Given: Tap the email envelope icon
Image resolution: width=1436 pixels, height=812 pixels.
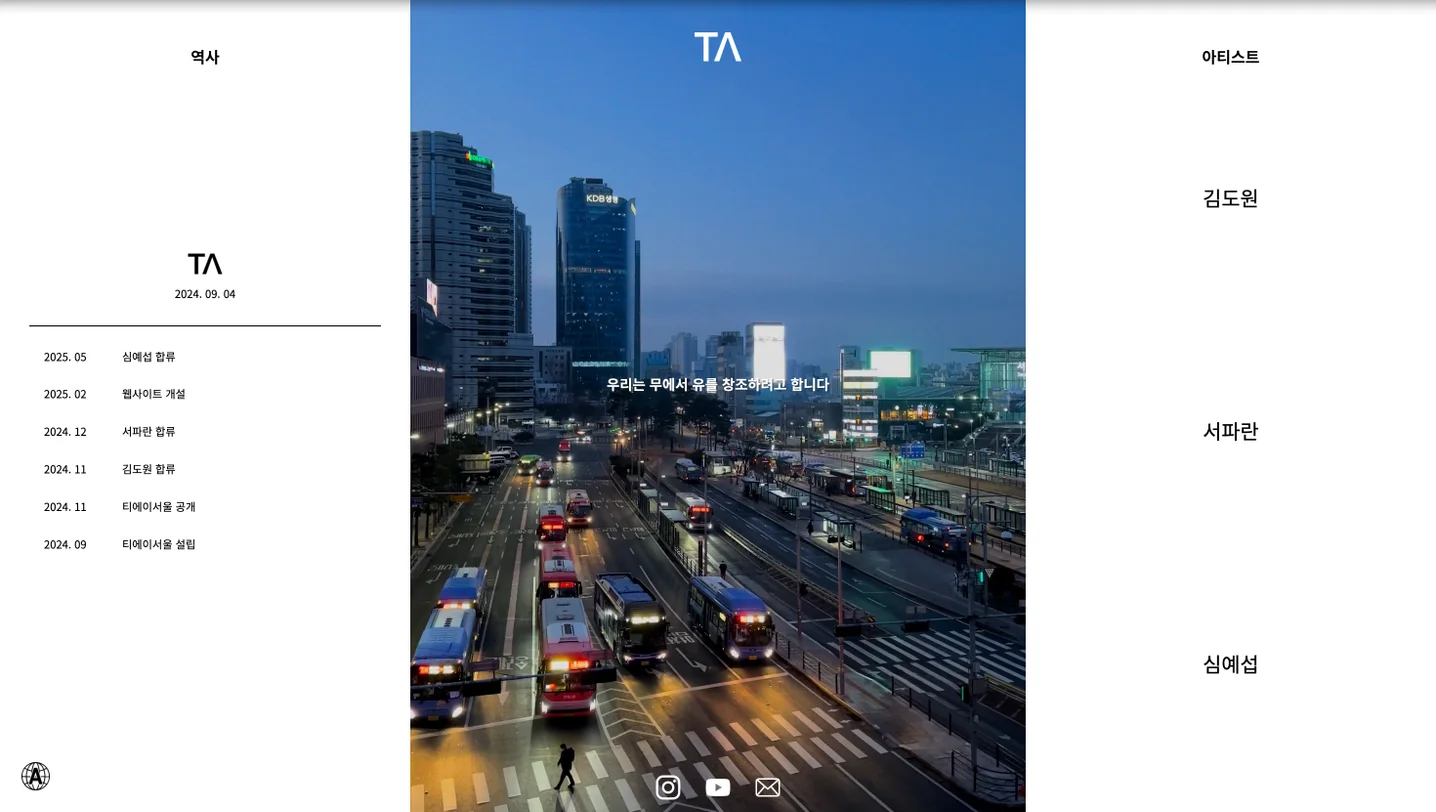Looking at the screenshot, I should click(x=768, y=787).
